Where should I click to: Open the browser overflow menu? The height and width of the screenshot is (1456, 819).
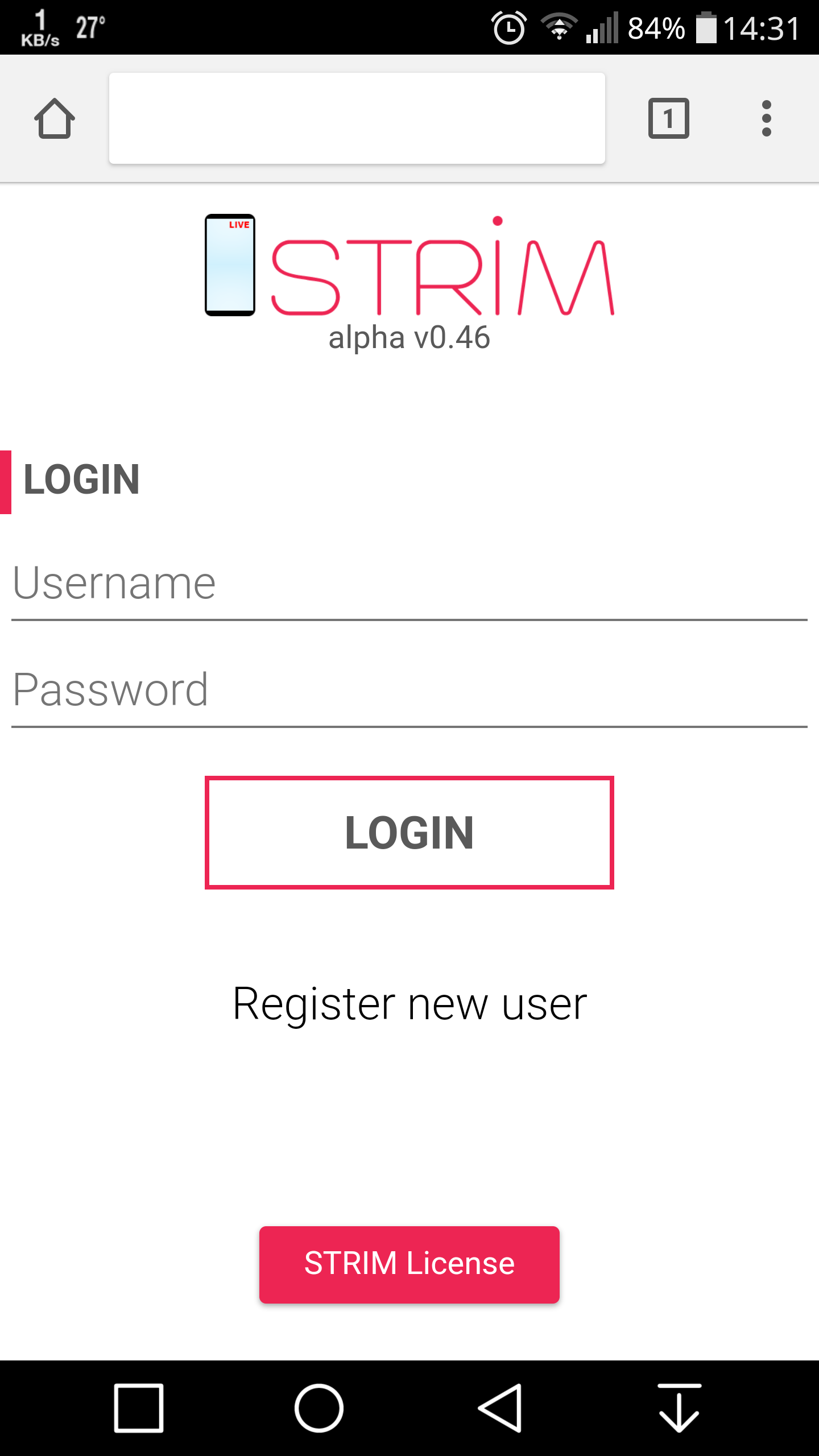pos(766,118)
